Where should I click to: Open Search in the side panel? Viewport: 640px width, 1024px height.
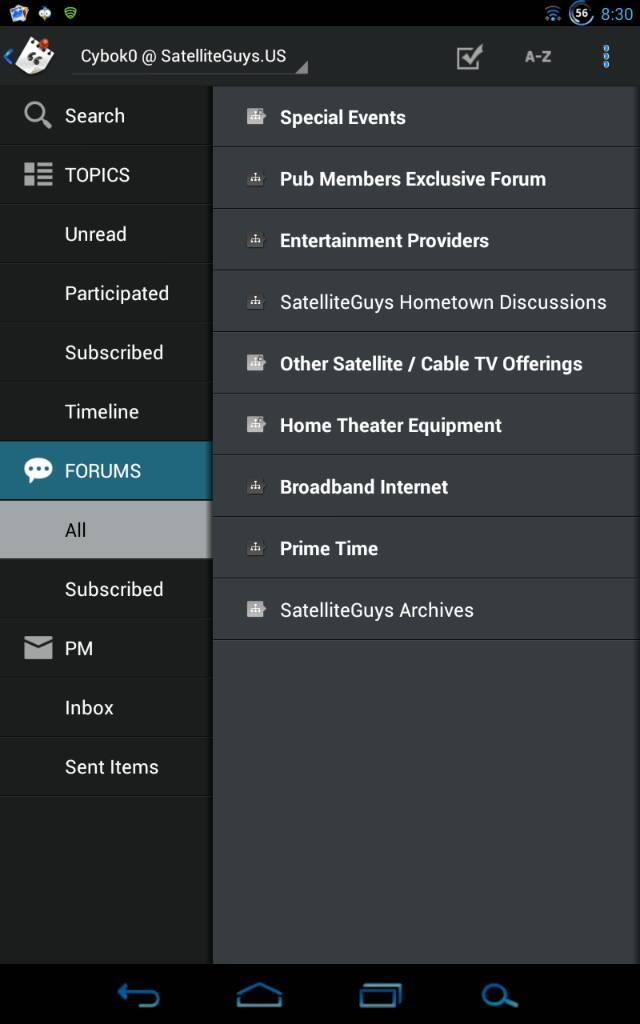coord(106,116)
